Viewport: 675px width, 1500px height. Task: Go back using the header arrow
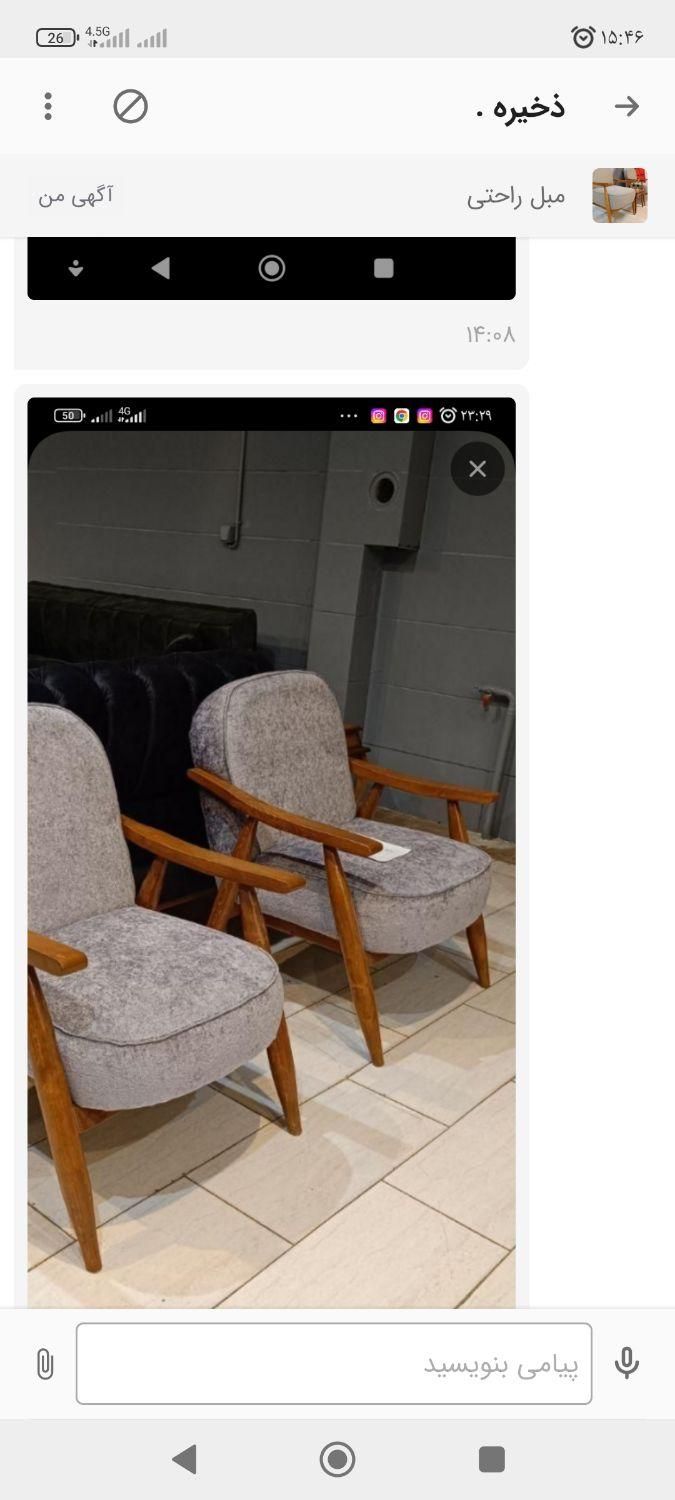(626, 106)
